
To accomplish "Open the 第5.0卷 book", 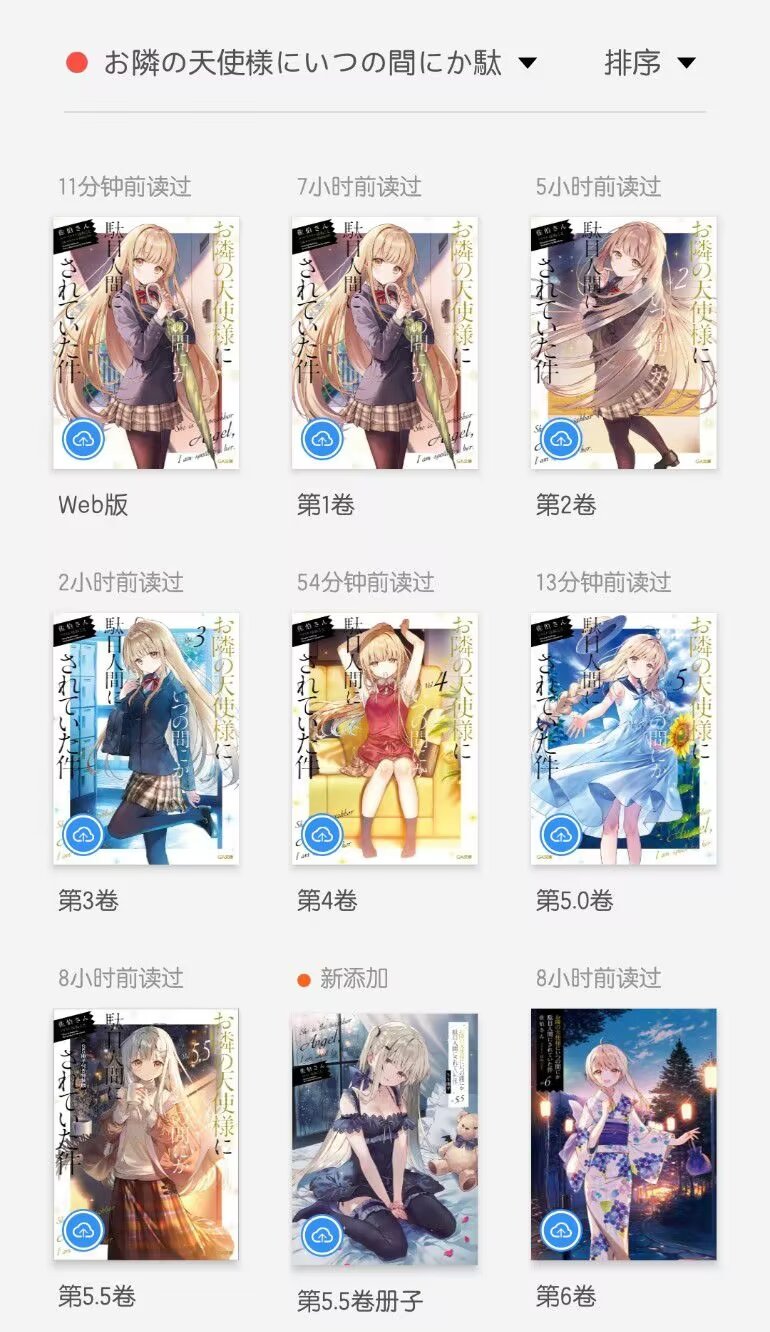I will (x=623, y=739).
